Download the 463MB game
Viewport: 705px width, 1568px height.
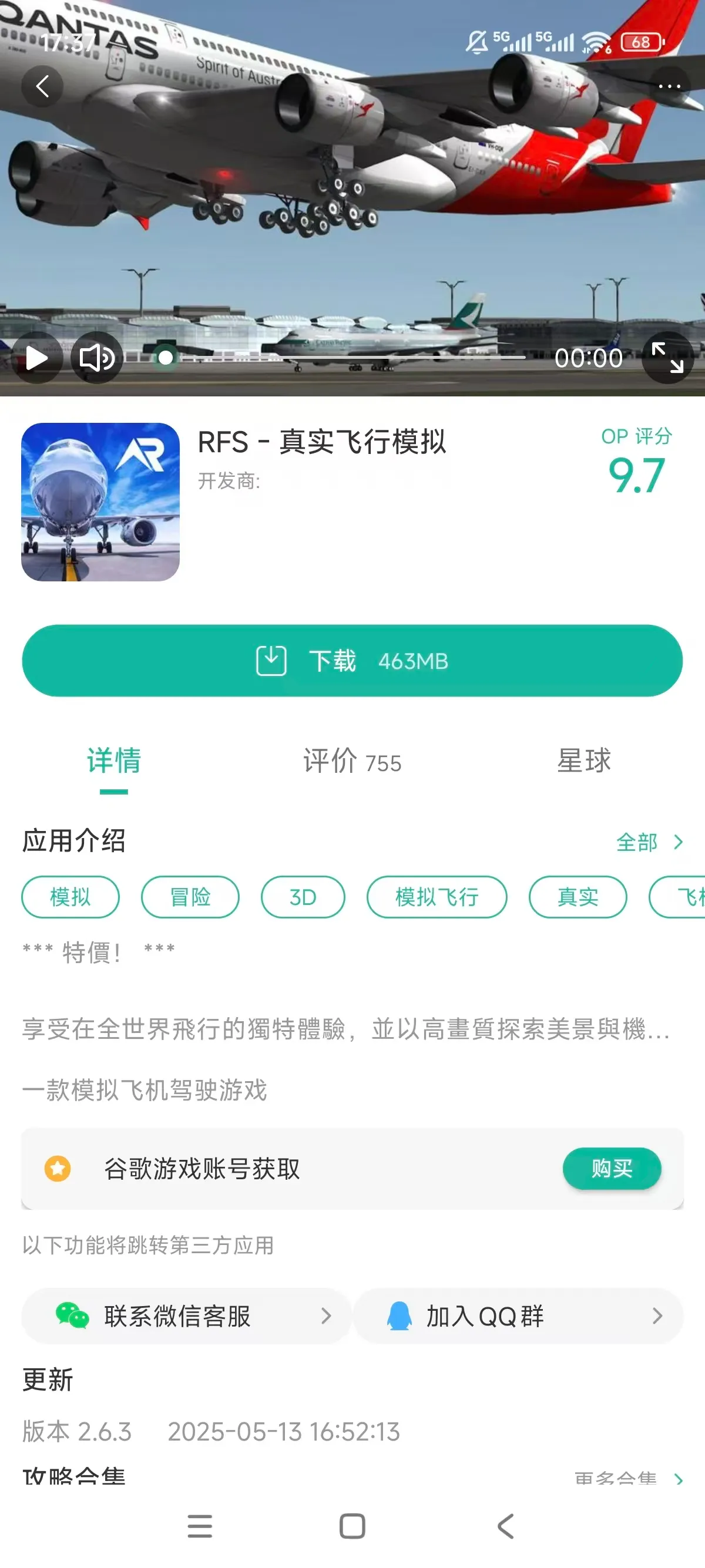point(352,661)
